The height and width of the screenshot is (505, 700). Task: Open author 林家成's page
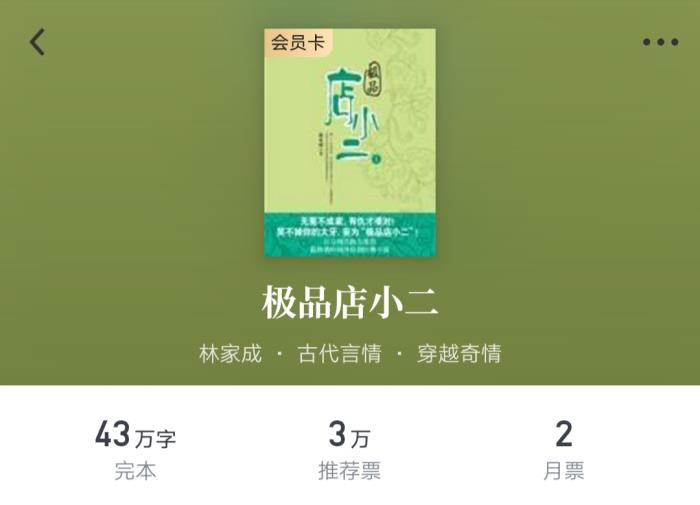point(230,354)
